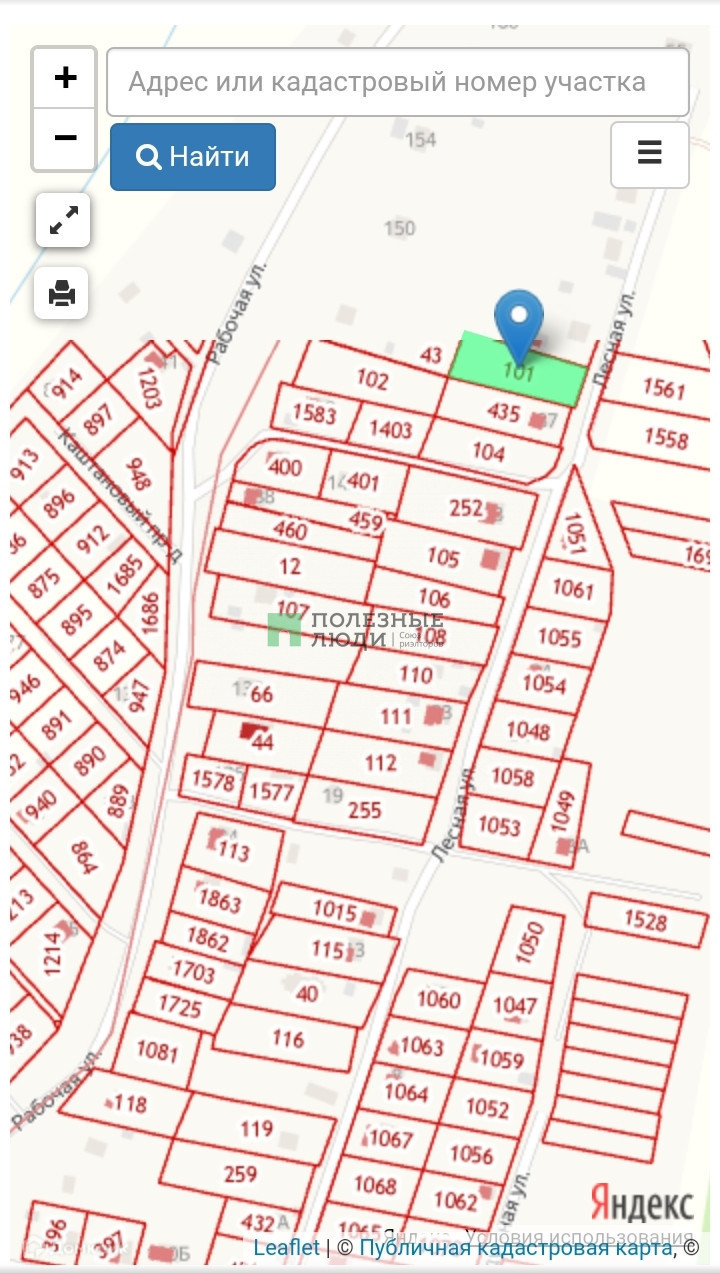Zoom out on the map
Image resolution: width=720 pixels, height=1274 pixels.
point(65,138)
